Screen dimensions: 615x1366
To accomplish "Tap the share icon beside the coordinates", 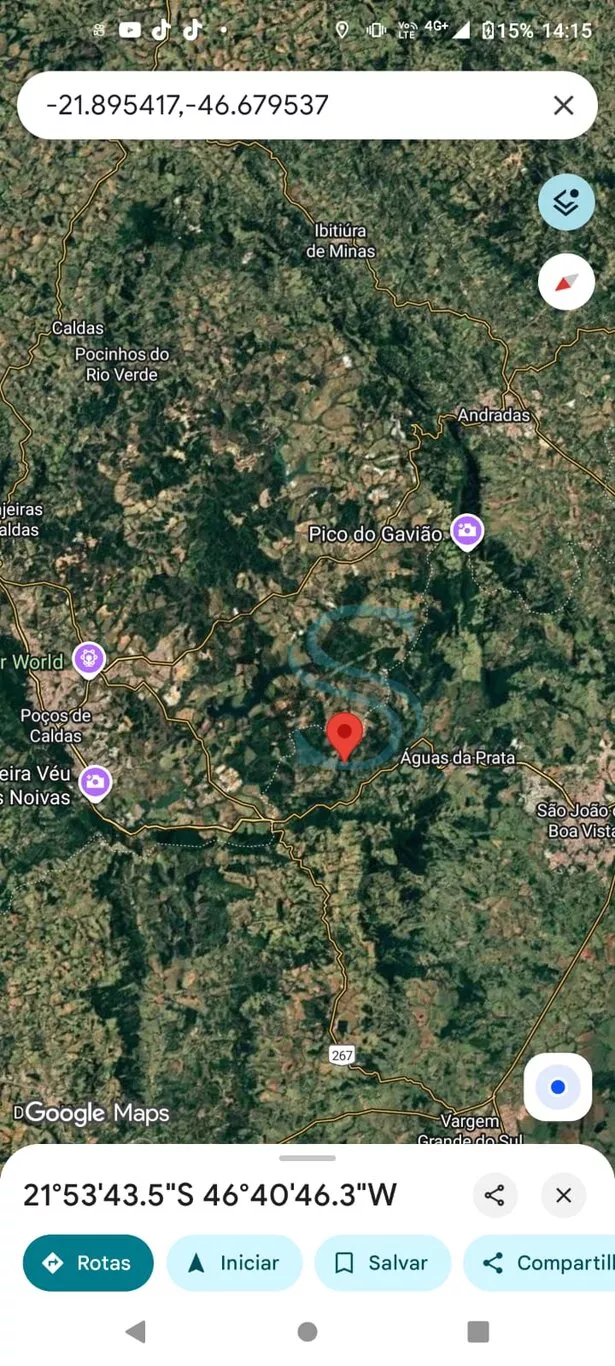I will tap(495, 1195).
